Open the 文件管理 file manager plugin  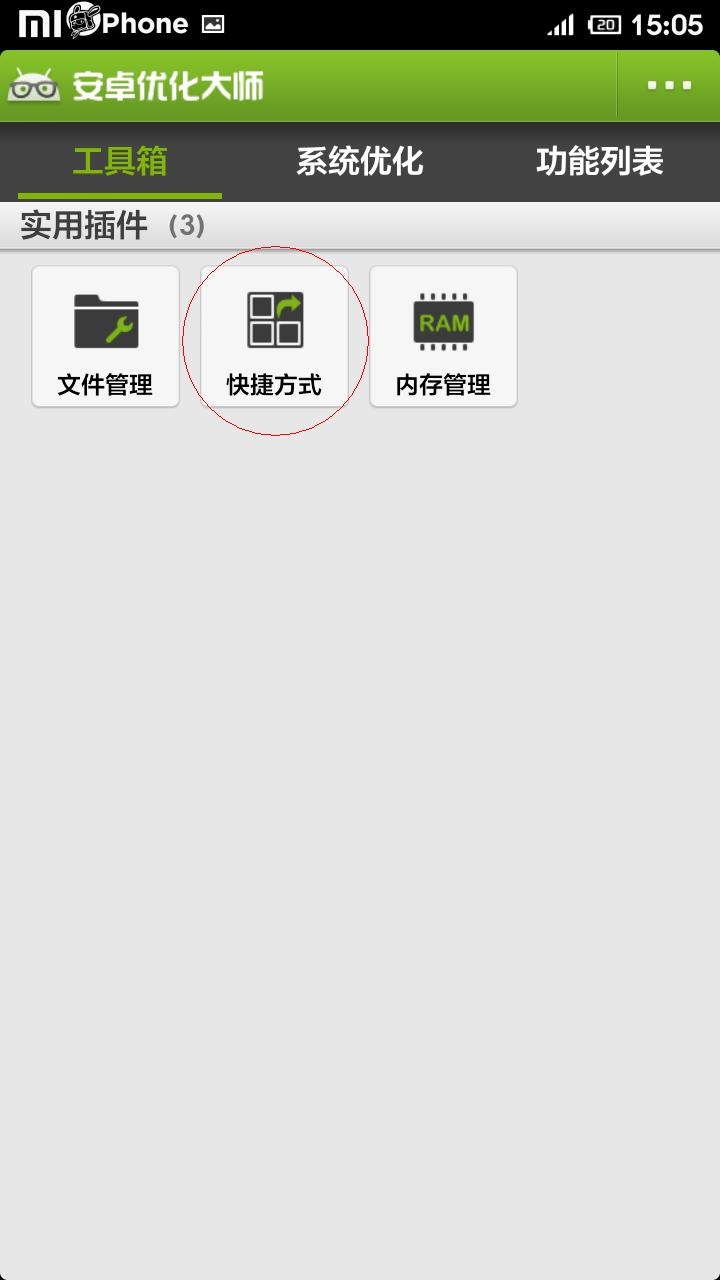[105, 337]
